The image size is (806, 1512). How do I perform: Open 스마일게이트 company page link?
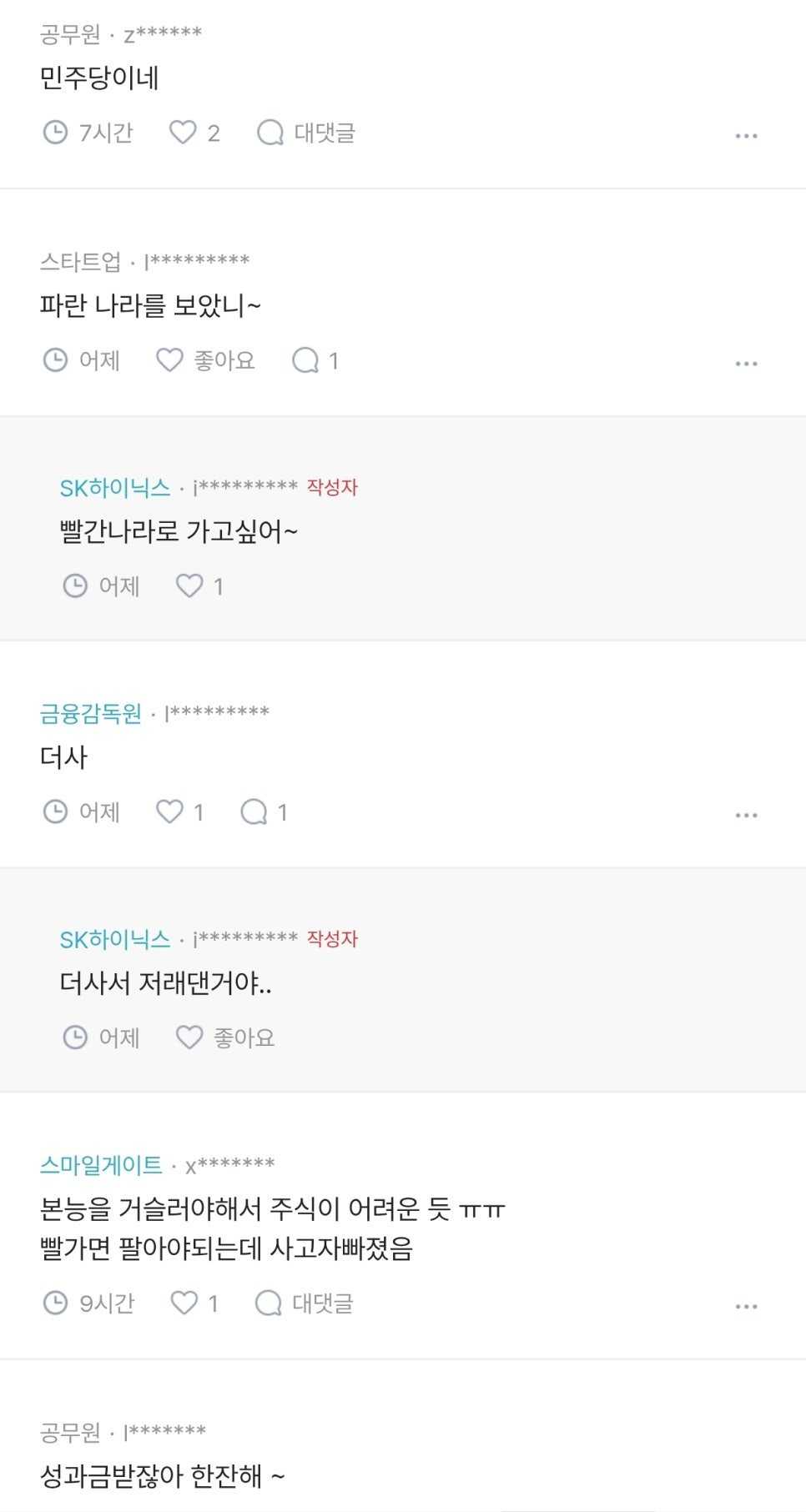(x=101, y=1165)
